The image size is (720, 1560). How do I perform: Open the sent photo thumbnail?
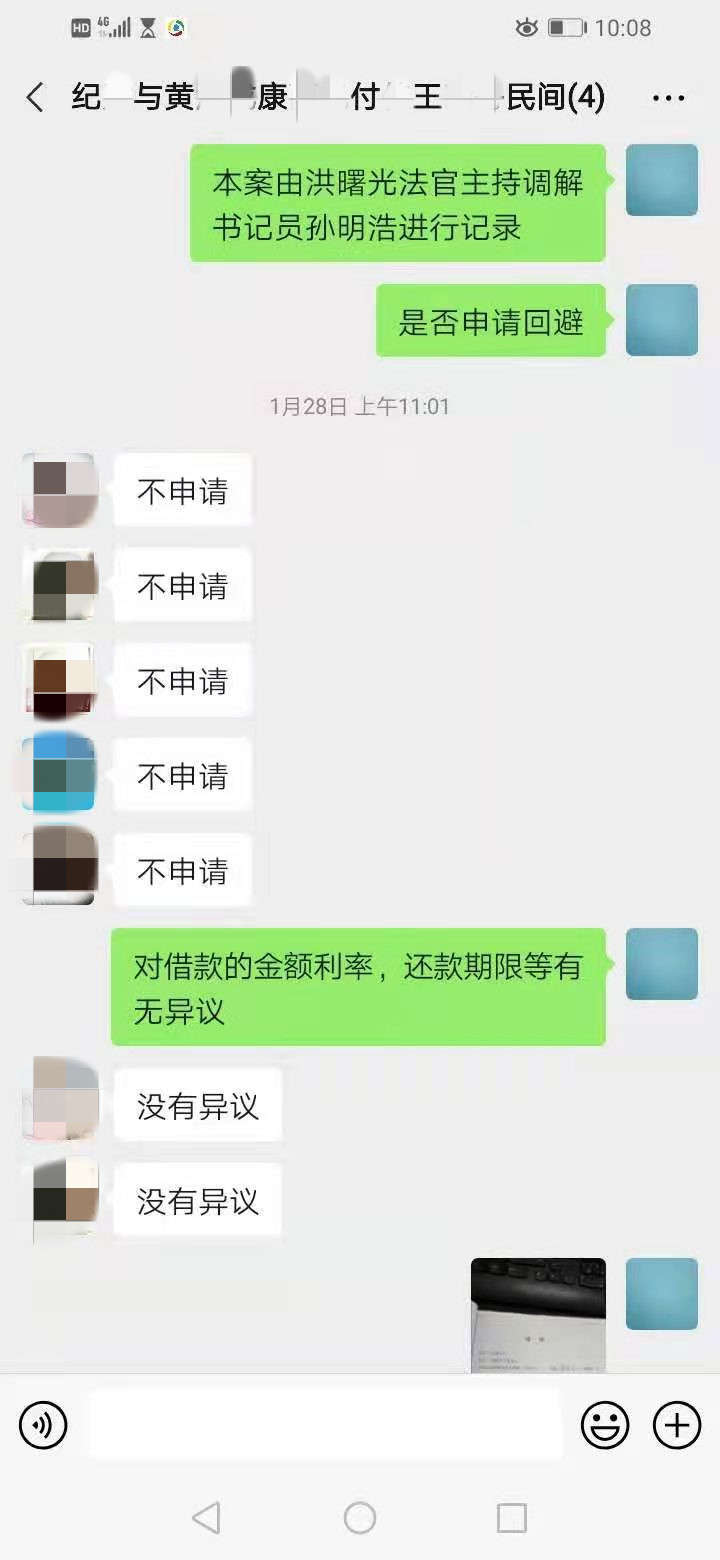[x=538, y=1314]
